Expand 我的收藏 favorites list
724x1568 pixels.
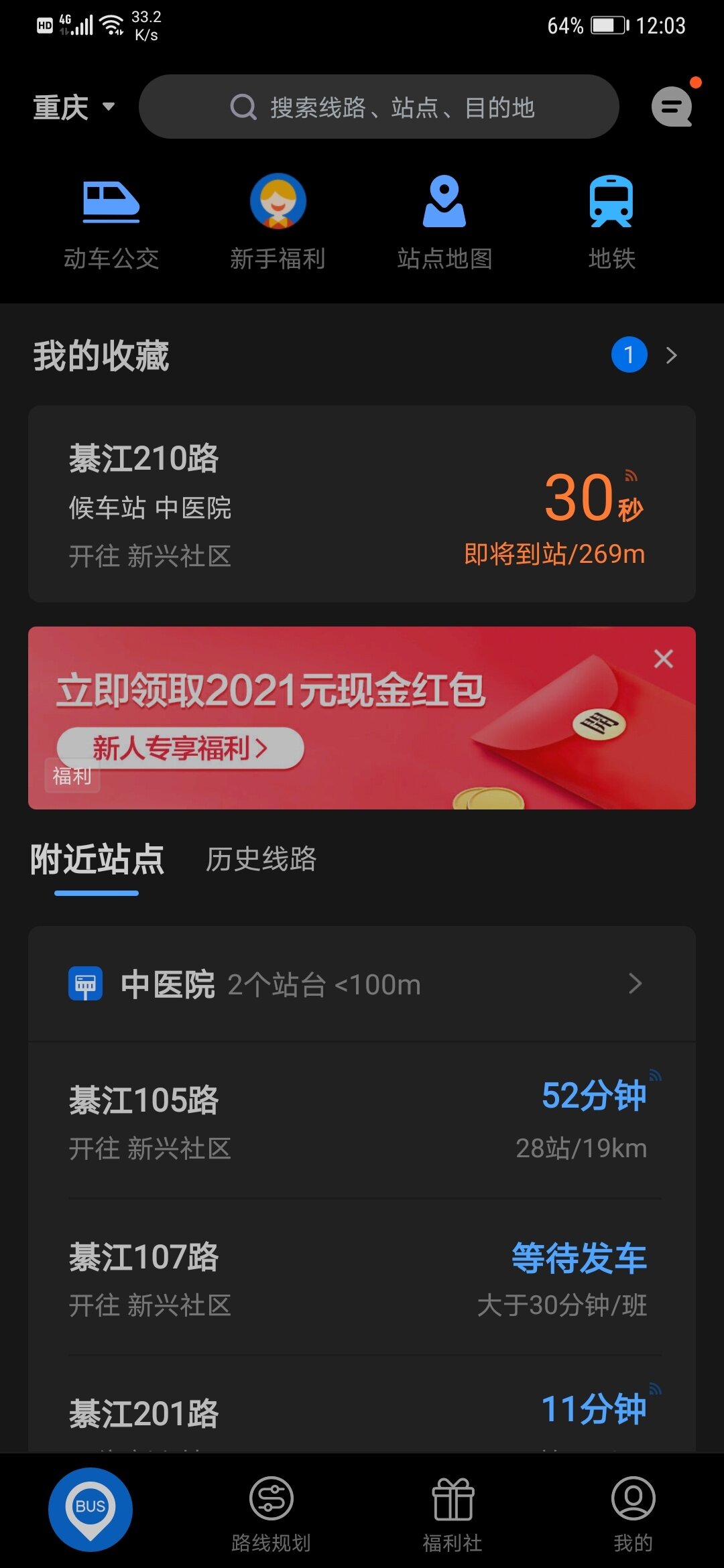[670, 355]
